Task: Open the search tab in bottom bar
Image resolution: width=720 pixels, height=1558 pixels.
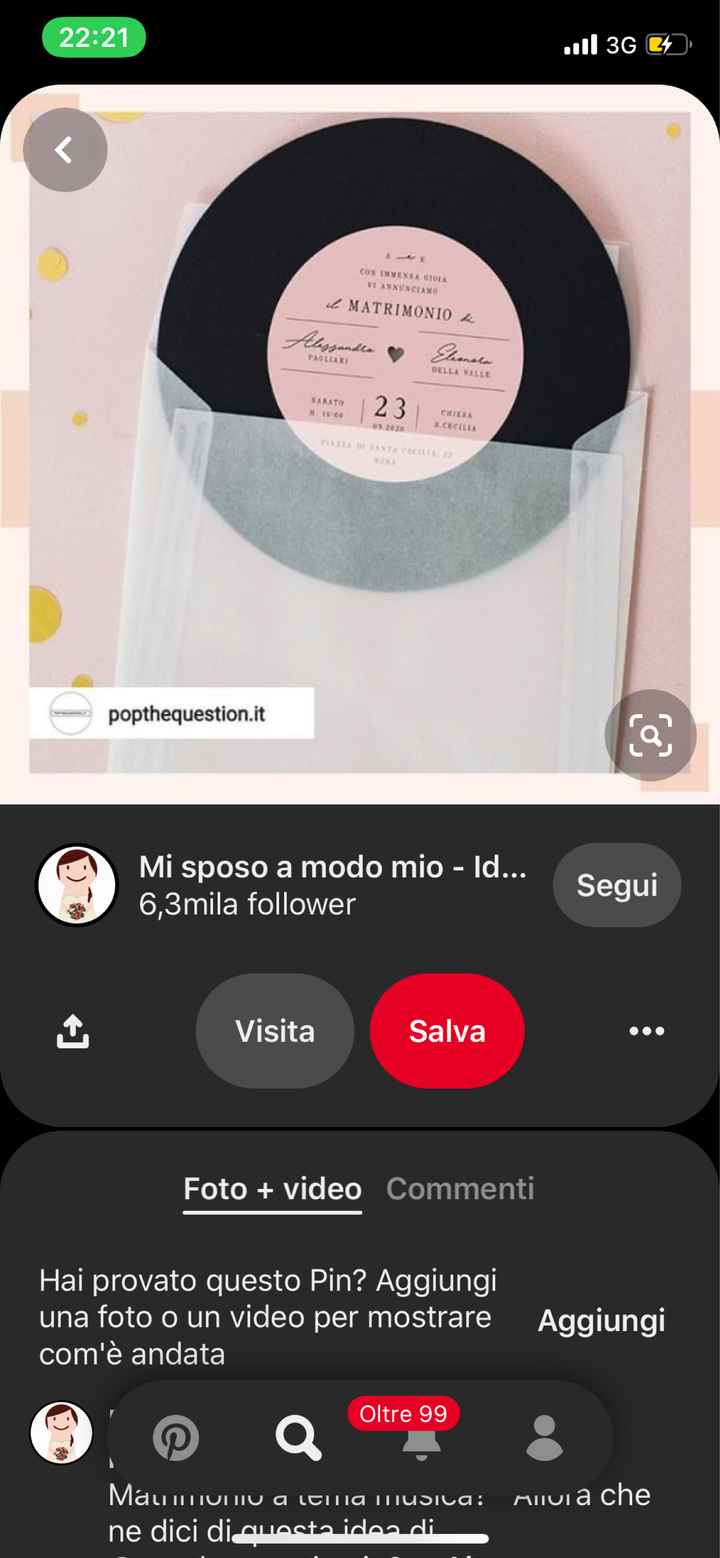Action: (x=298, y=1439)
